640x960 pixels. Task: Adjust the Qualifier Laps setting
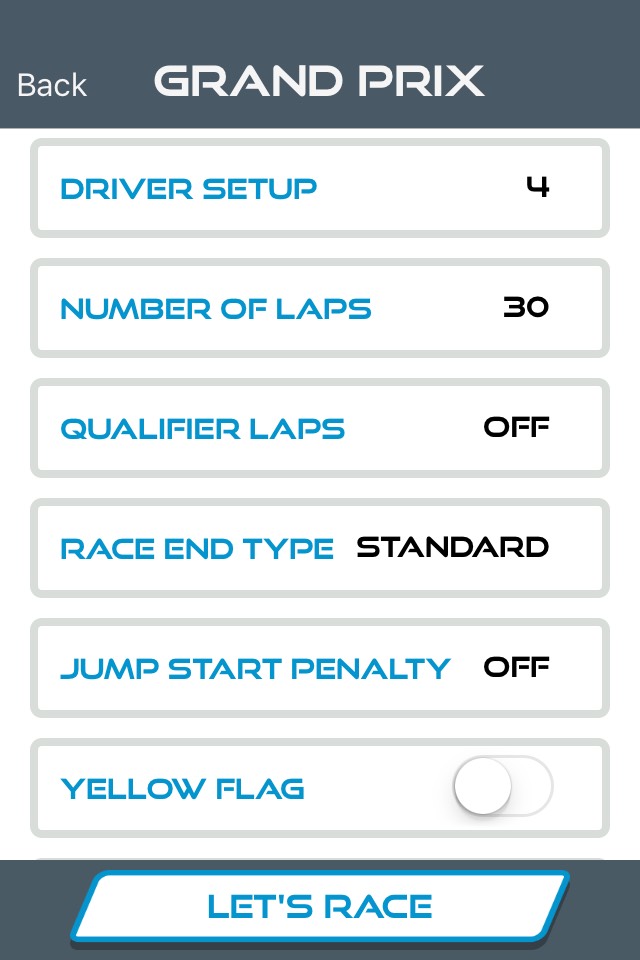[320, 428]
